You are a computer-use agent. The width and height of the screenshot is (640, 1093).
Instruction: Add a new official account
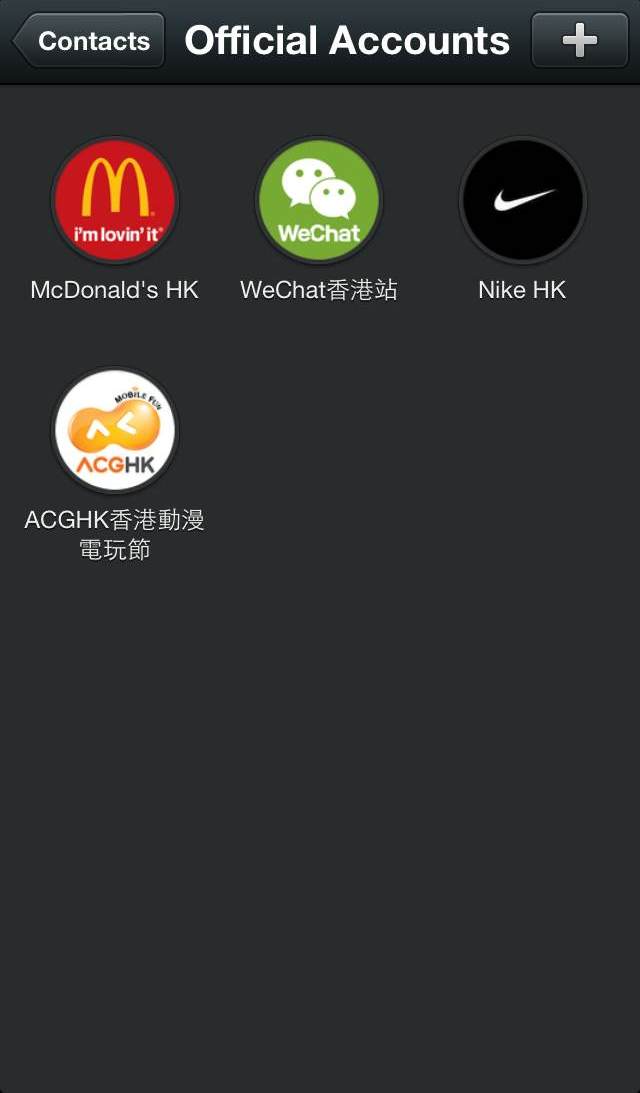(579, 41)
